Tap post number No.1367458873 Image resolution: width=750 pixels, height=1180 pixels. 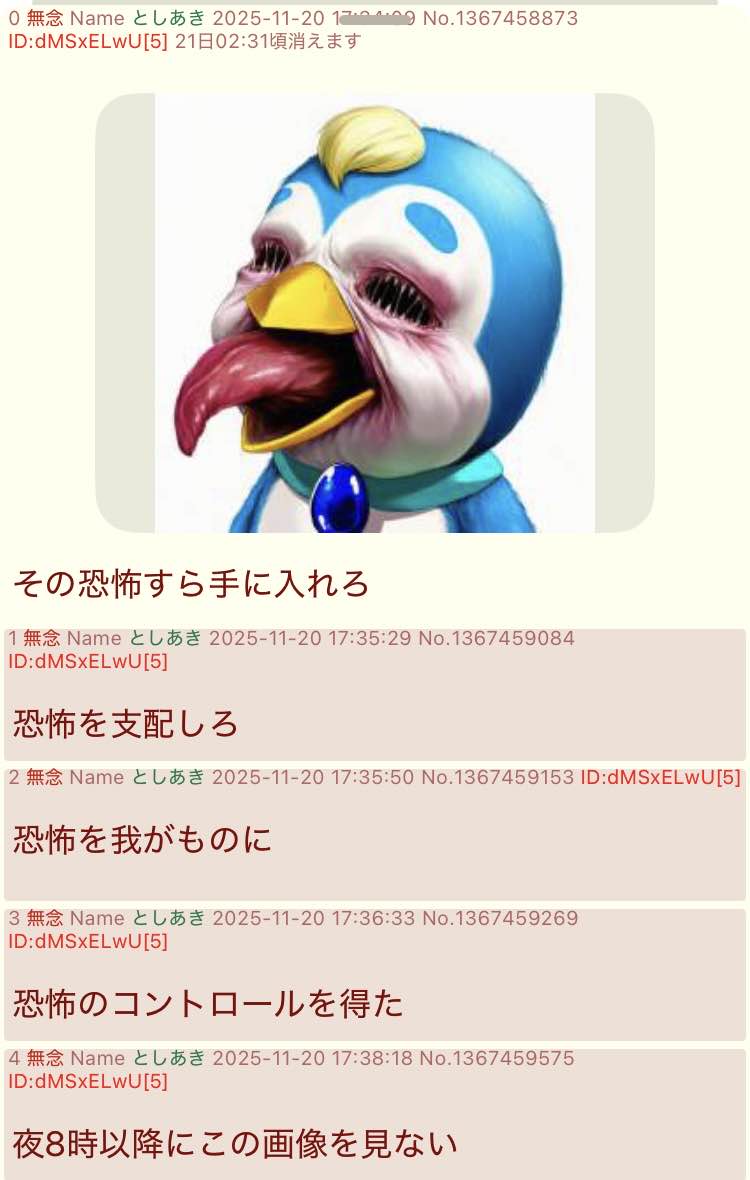point(500,18)
